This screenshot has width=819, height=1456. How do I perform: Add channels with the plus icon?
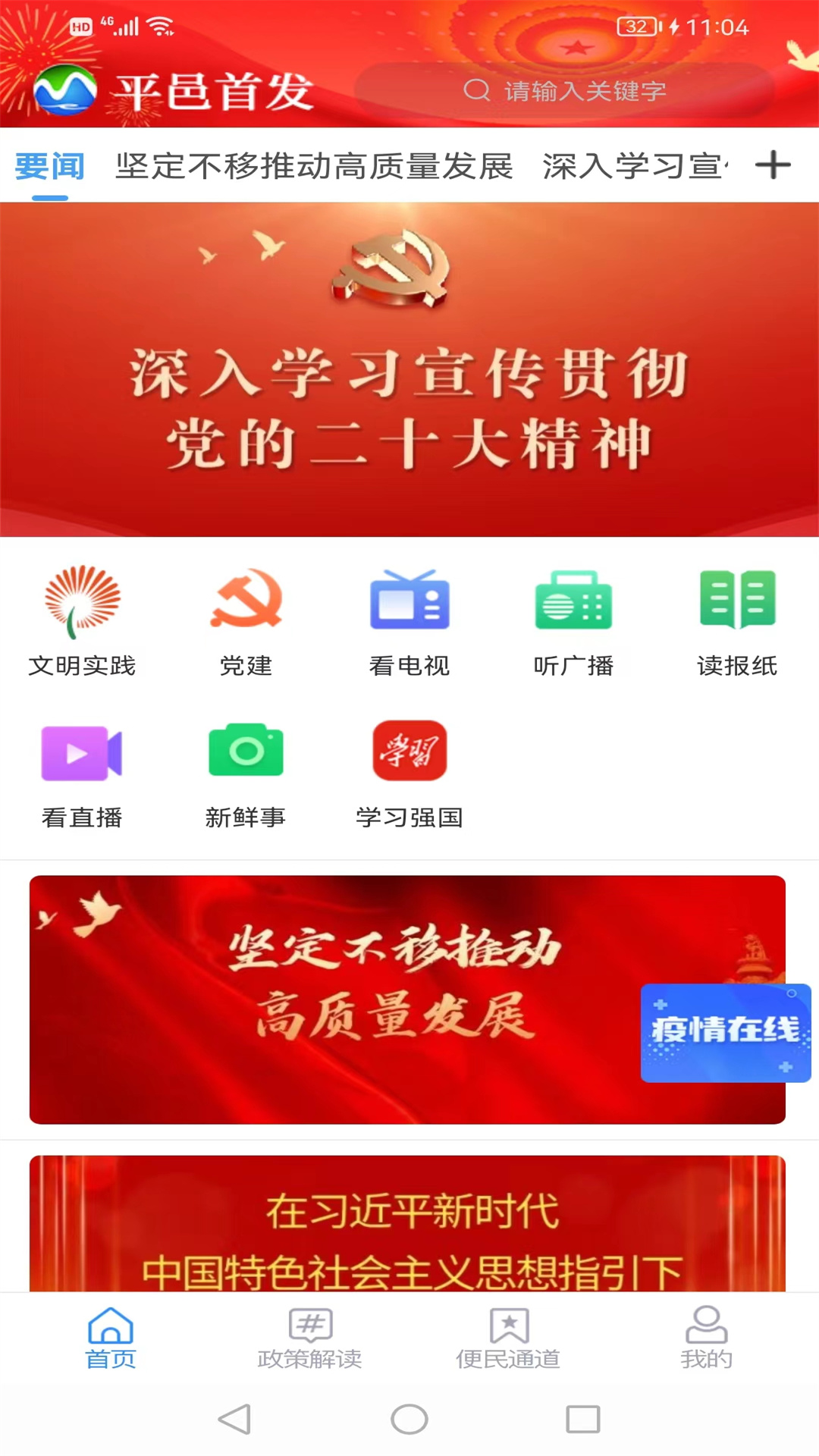[773, 165]
